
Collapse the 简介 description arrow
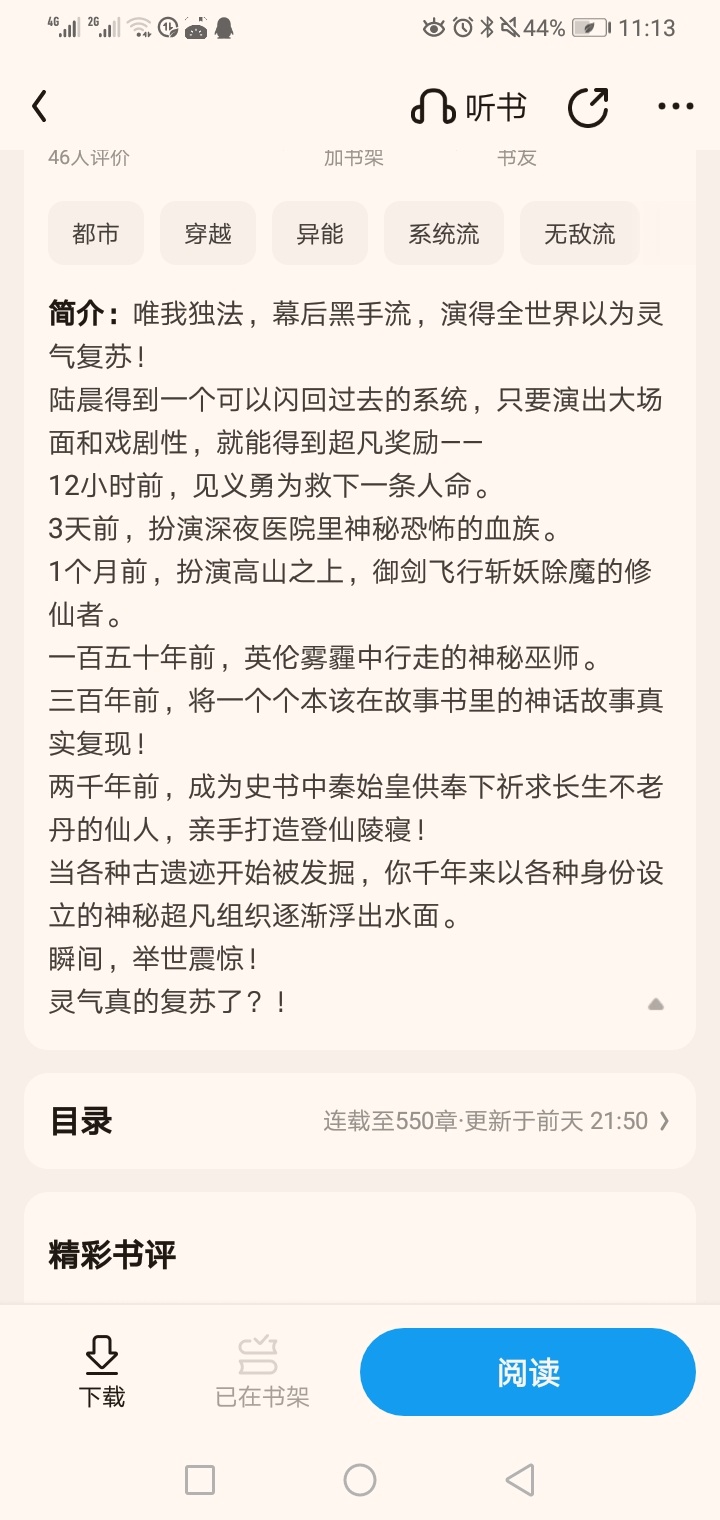coord(656,1004)
